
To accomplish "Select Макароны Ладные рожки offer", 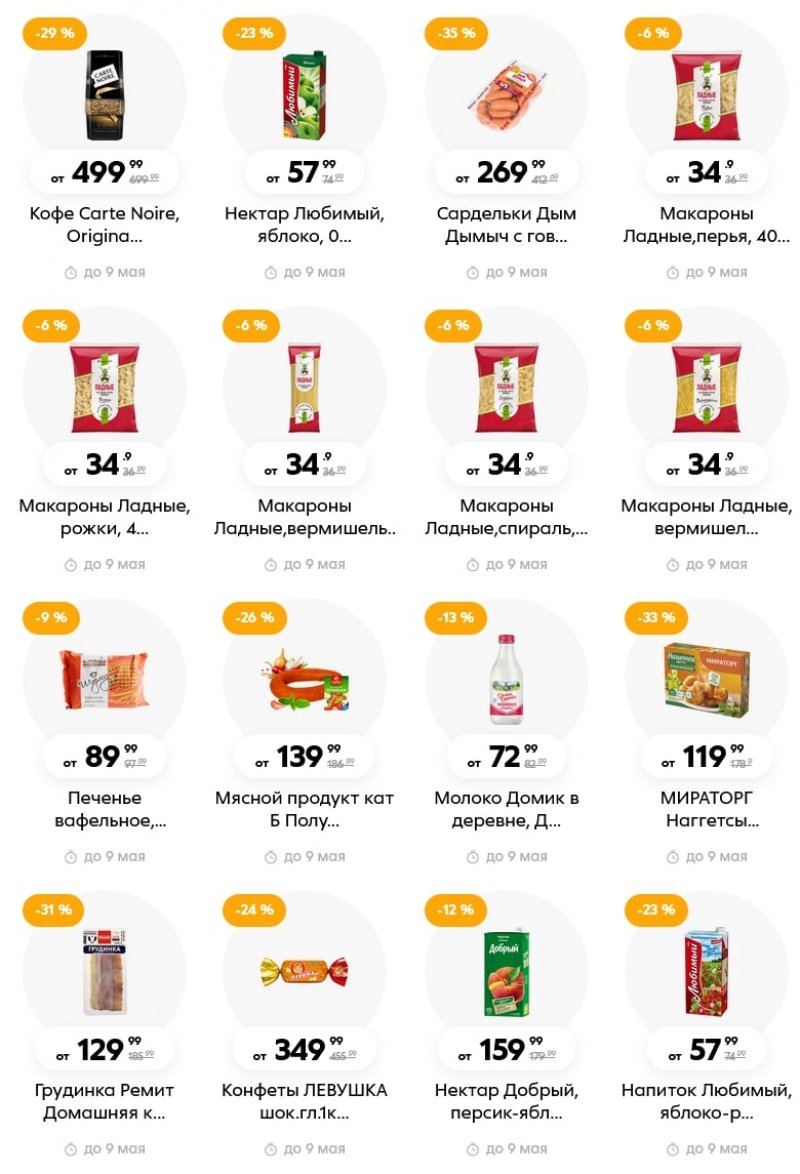I will [104, 390].
